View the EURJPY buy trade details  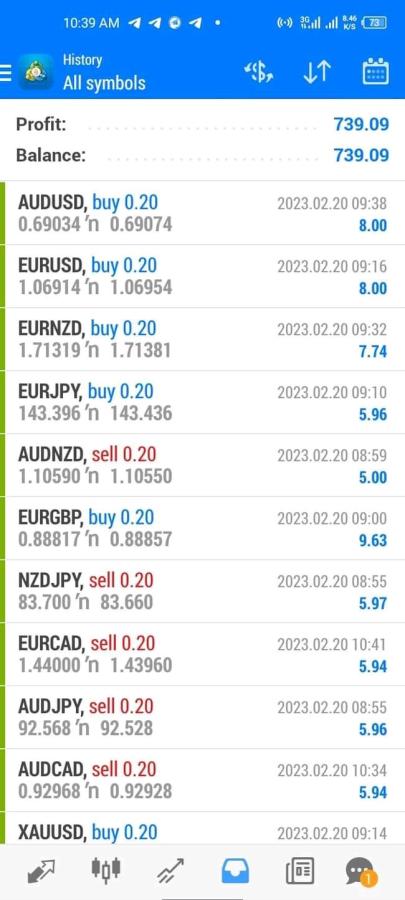202,403
